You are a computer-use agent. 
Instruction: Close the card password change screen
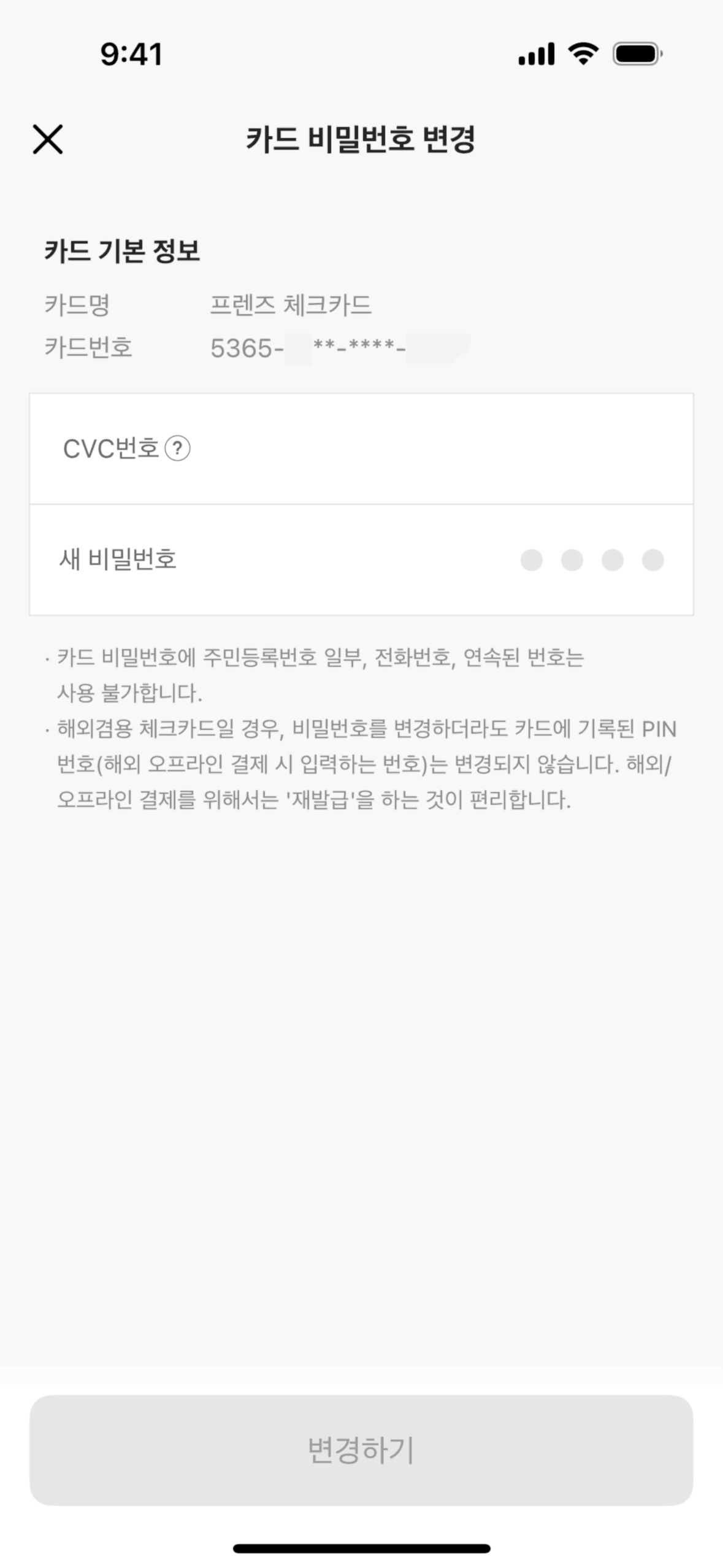[48, 139]
